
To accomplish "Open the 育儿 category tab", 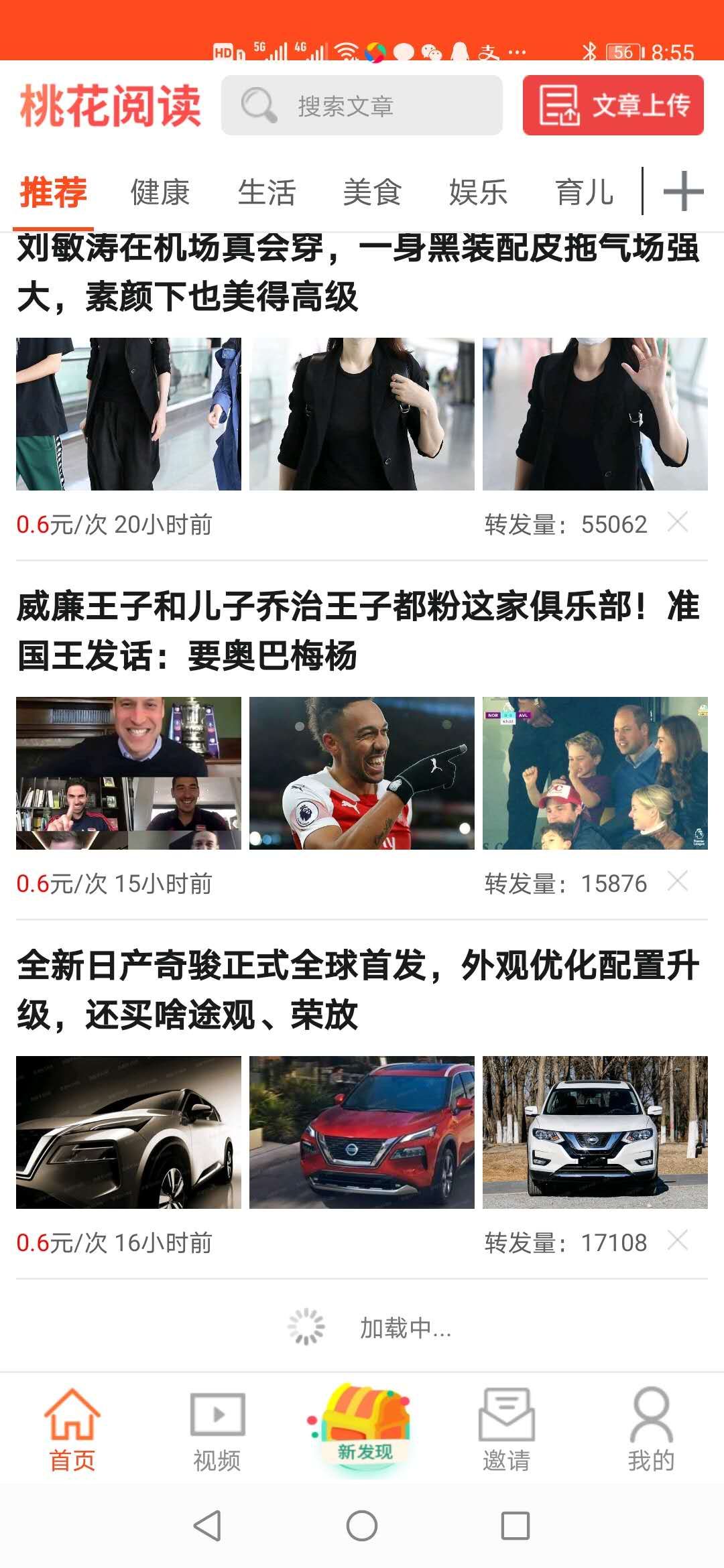I will pyautogui.click(x=584, y=193).
